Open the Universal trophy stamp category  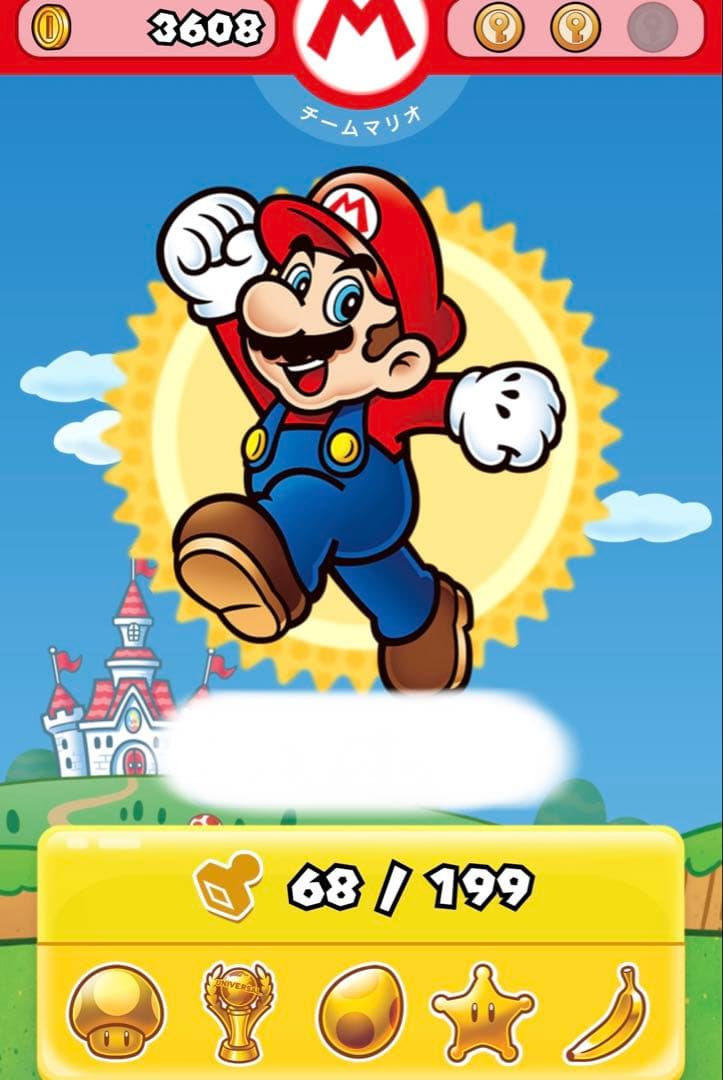238,1012
